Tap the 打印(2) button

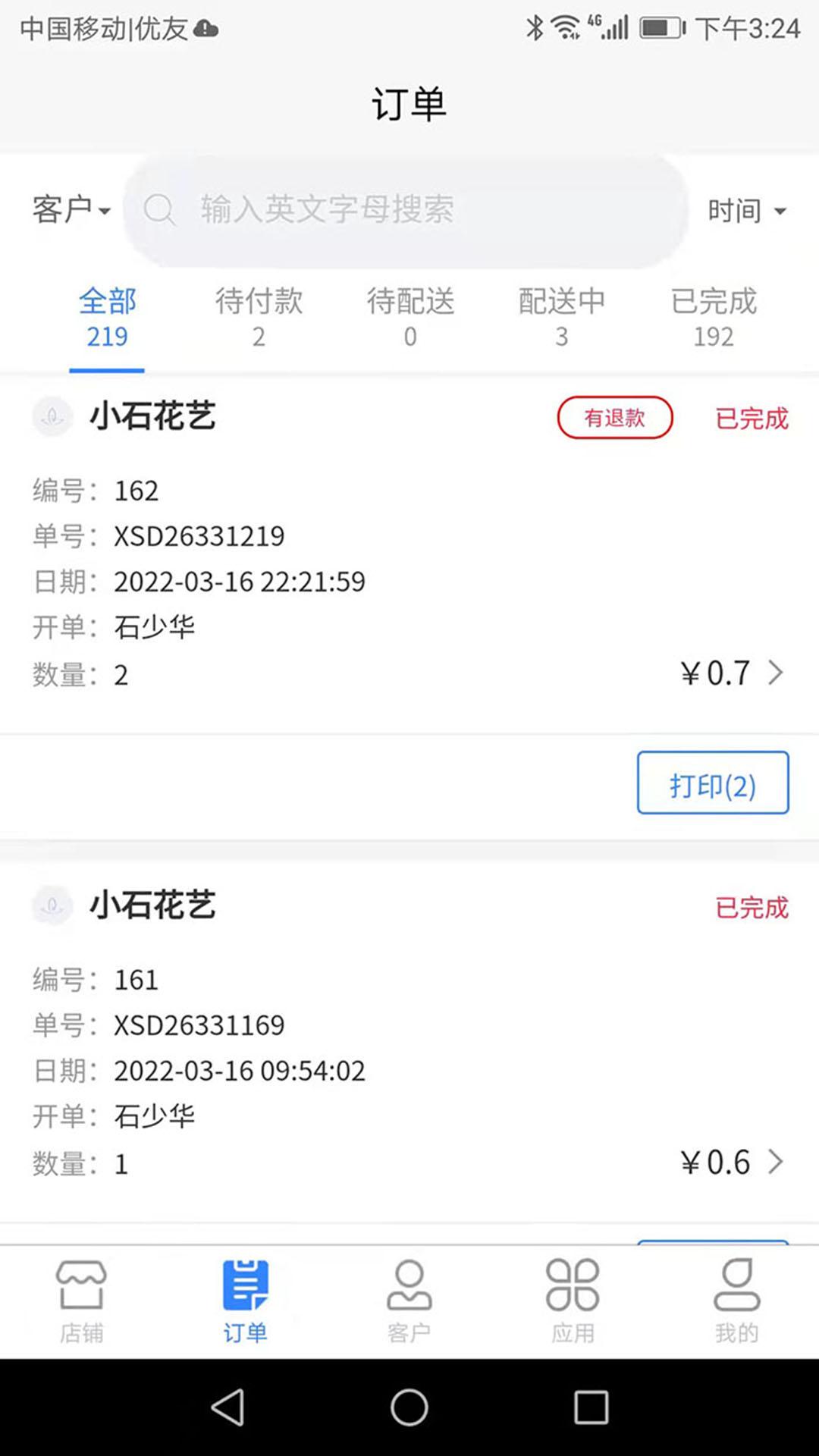pyautogui.click(x=713, y=783)
